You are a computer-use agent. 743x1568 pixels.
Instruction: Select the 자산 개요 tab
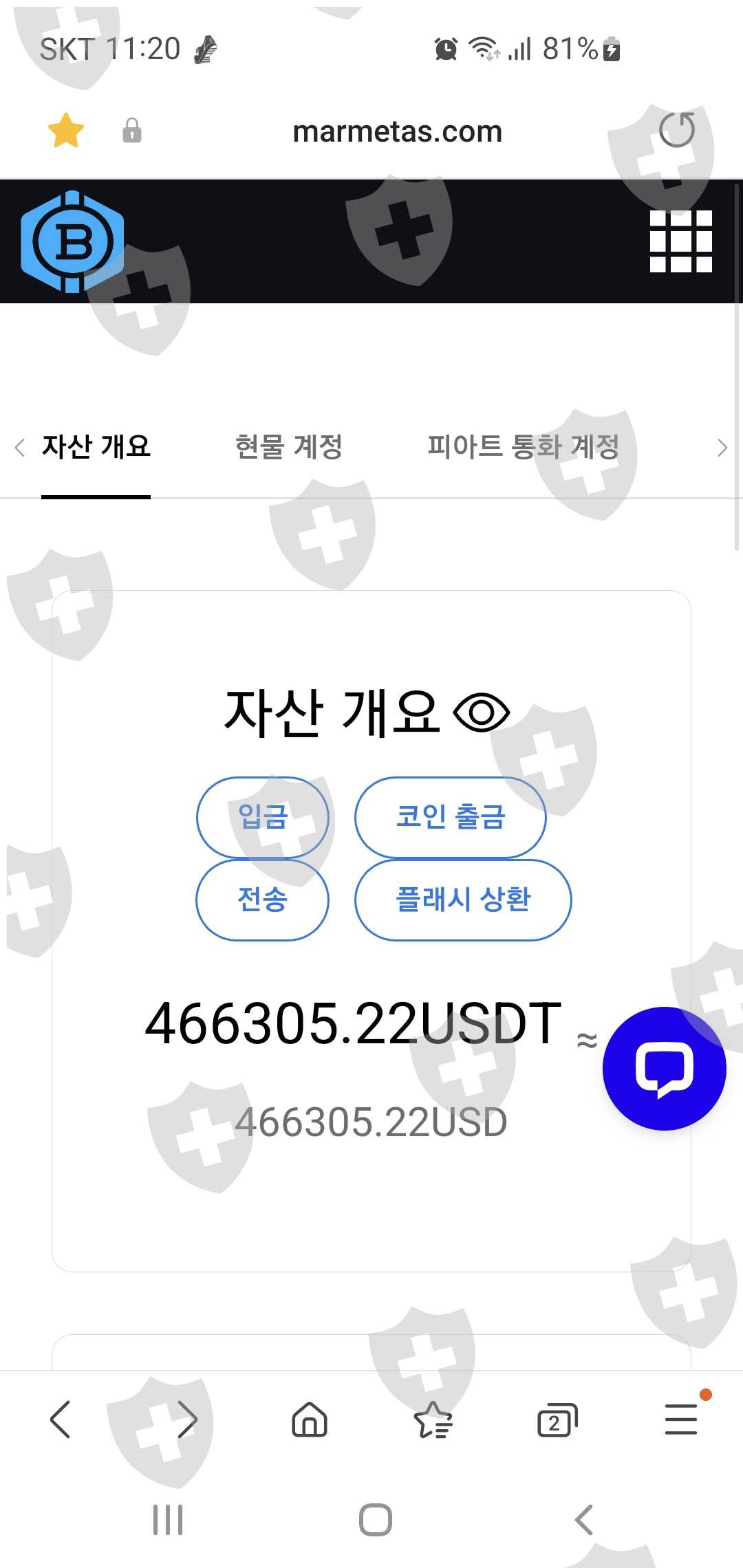coord(96,447)
